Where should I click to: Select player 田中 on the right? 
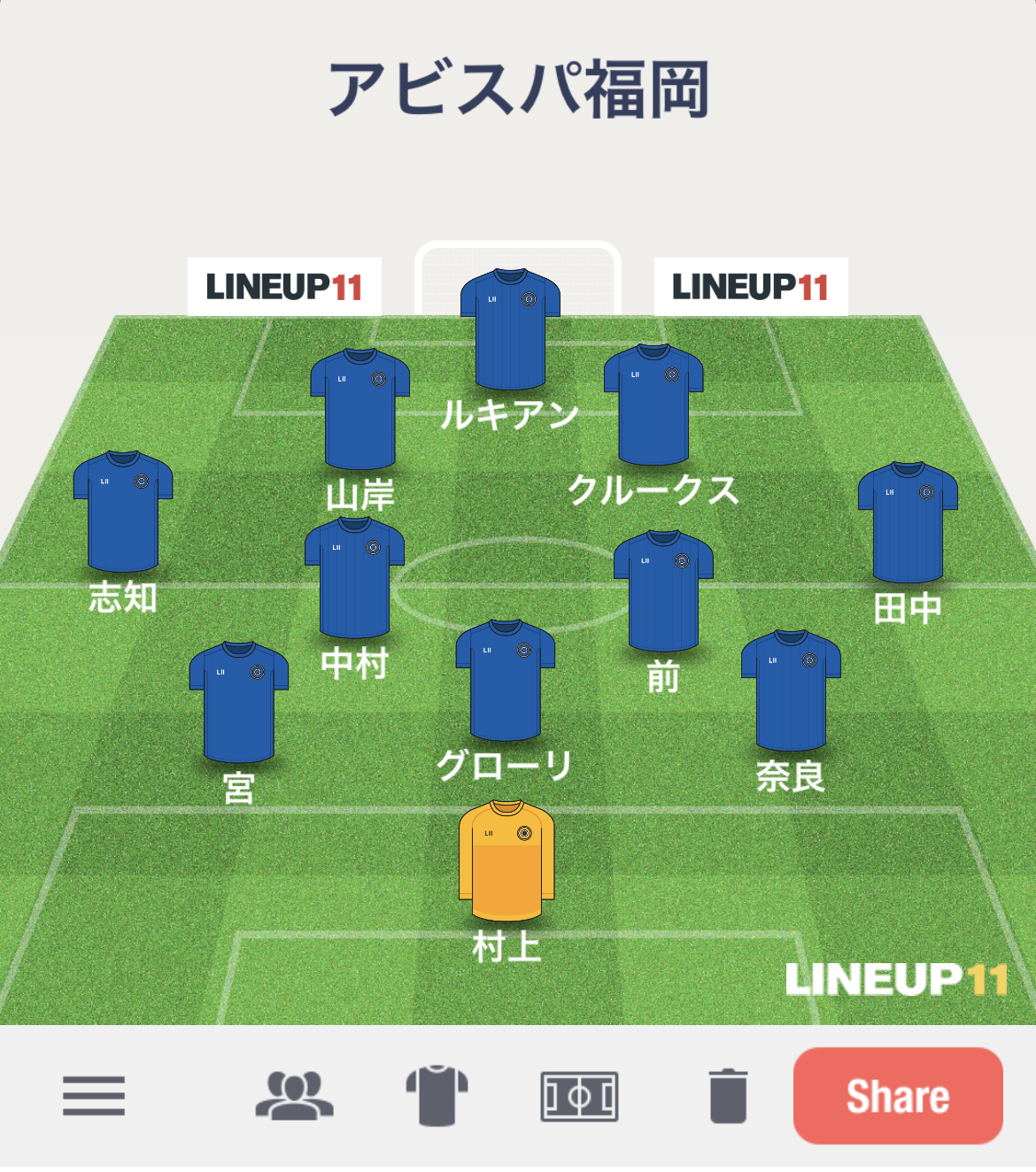click(908, 522)
